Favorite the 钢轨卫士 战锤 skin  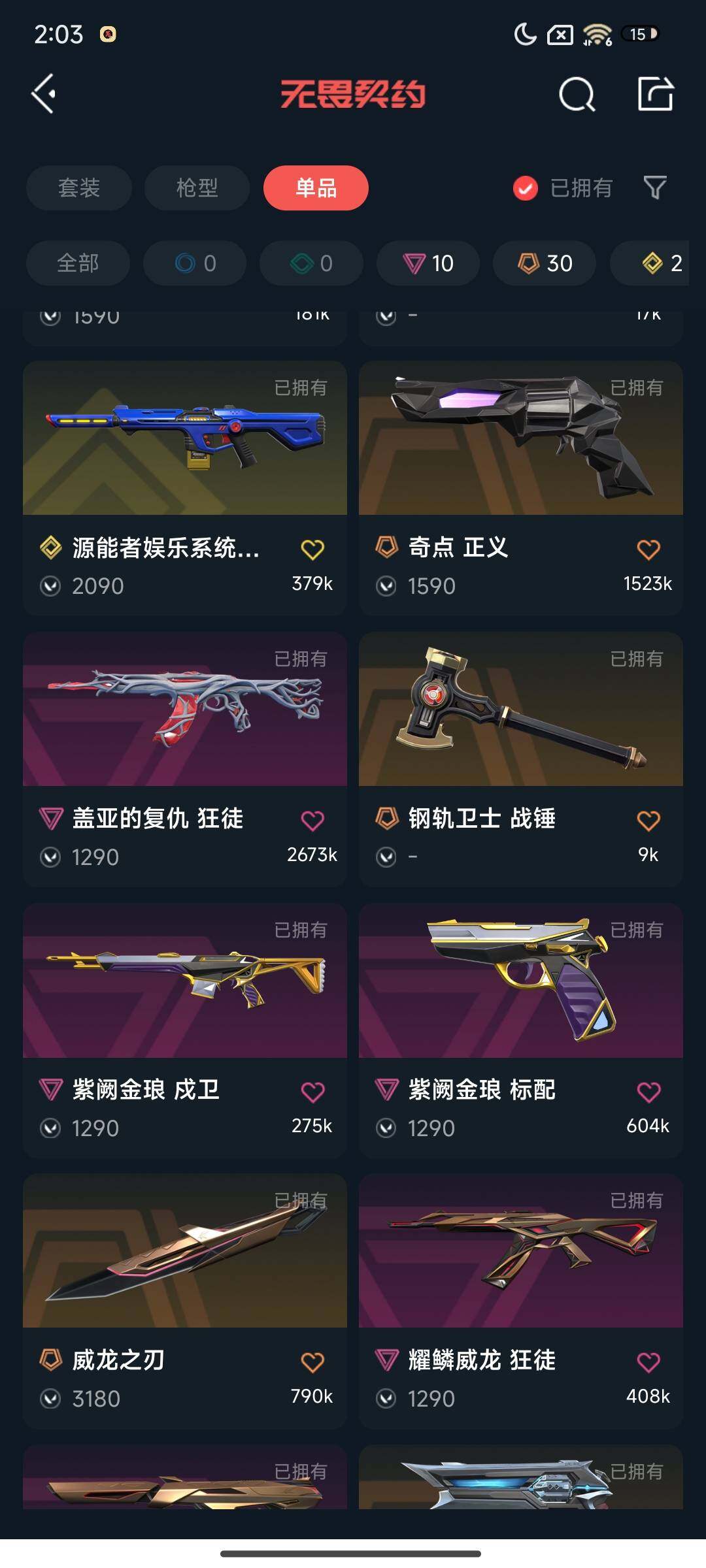click(x=648, y=821)
